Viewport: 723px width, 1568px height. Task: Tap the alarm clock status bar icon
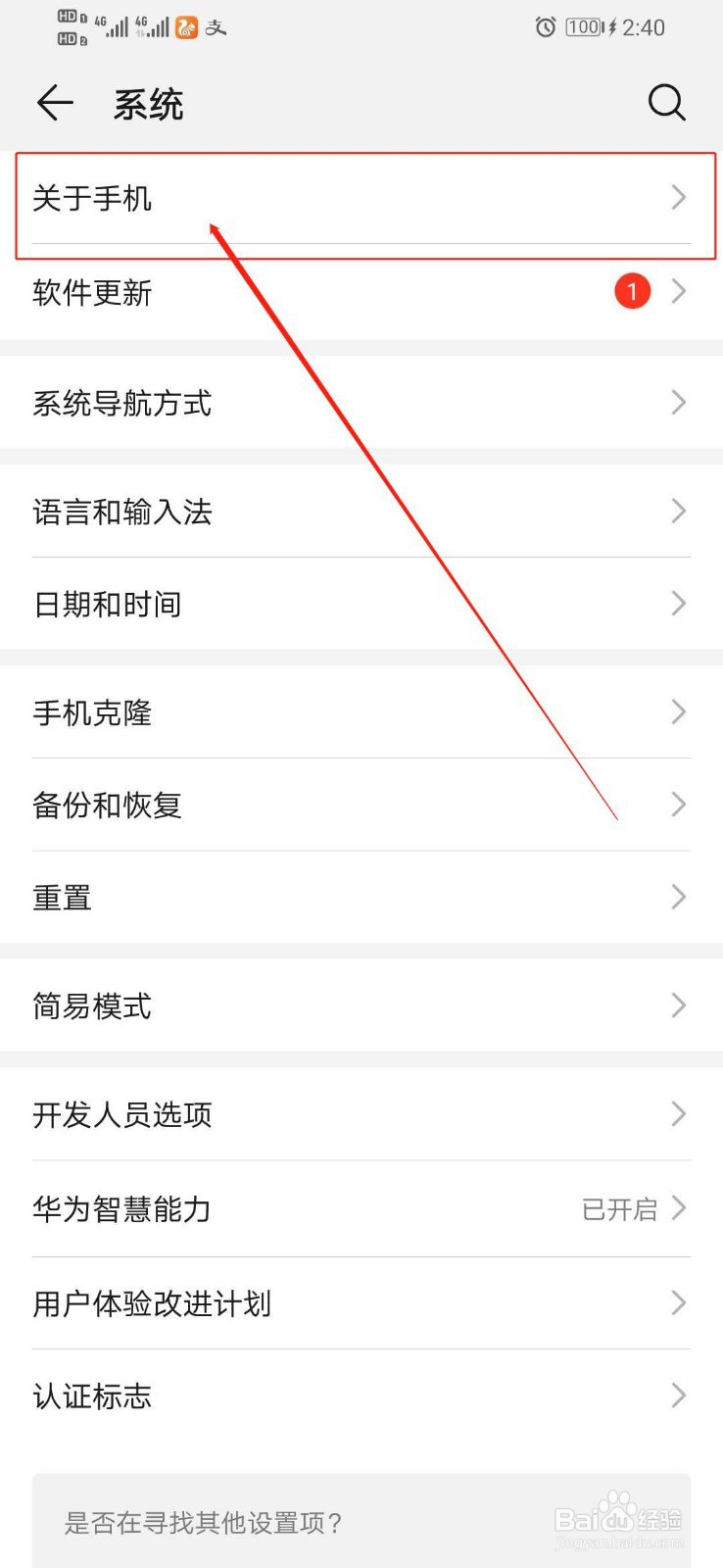pyautogui.click(x=546, y=27)
